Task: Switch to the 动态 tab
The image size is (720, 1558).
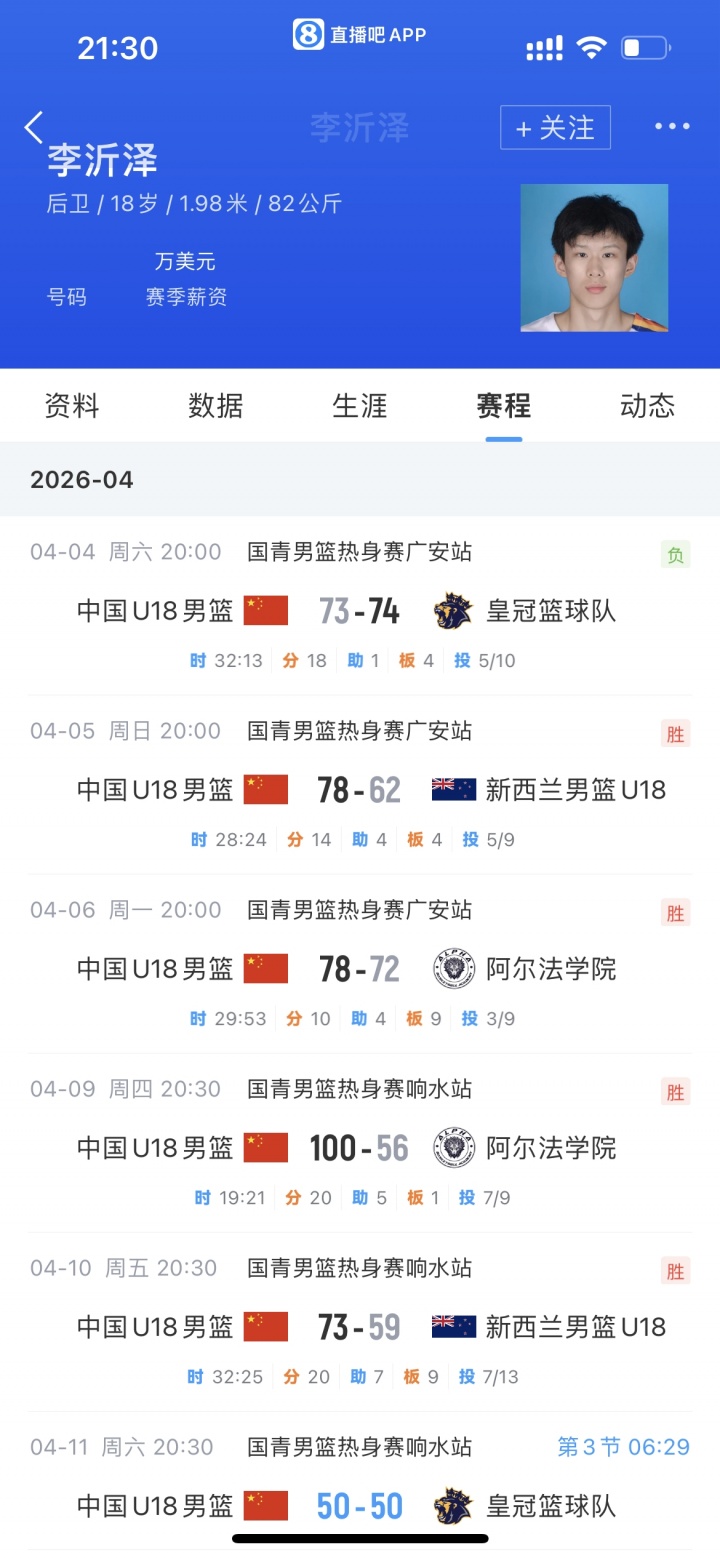Action: (x=647, y=405)
